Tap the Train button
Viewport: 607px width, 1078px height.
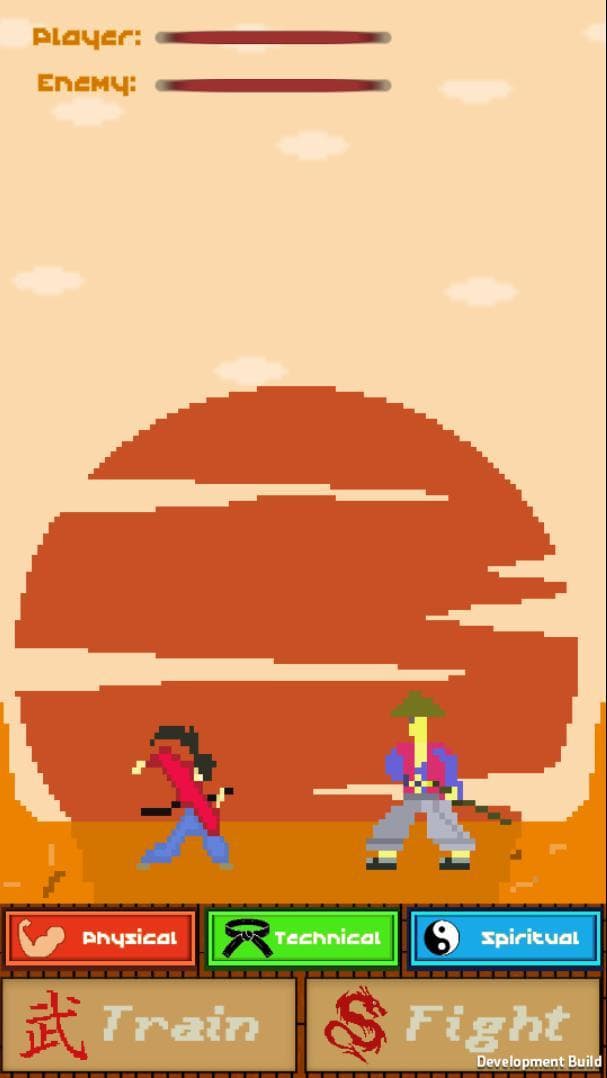tap(149, 1026)
